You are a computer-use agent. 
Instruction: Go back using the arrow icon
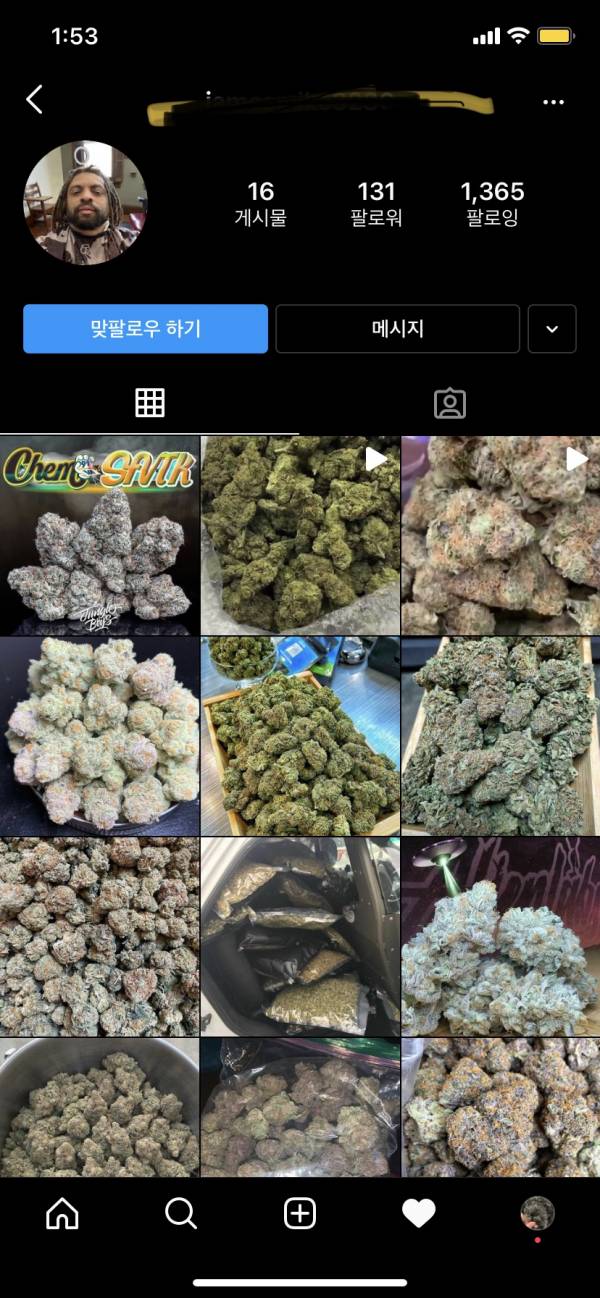(35, 99)
